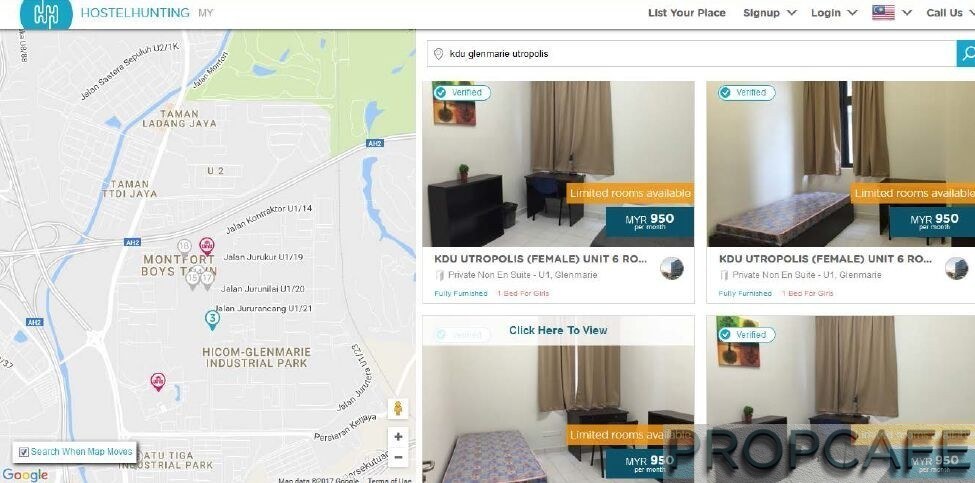
Task: Open List Your Place
Action: click(x=686, y=13)
